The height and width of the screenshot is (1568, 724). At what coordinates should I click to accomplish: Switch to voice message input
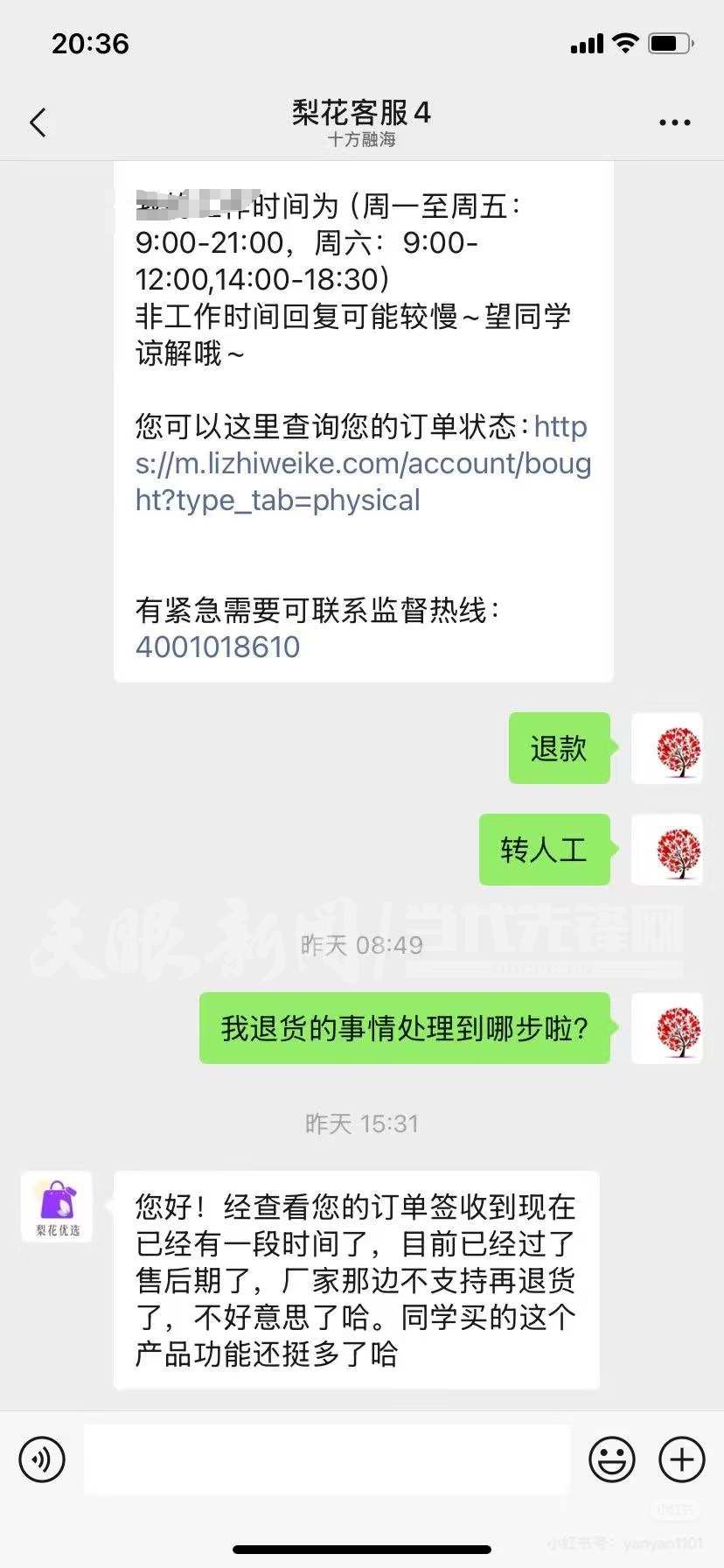tap(42, 1459)
